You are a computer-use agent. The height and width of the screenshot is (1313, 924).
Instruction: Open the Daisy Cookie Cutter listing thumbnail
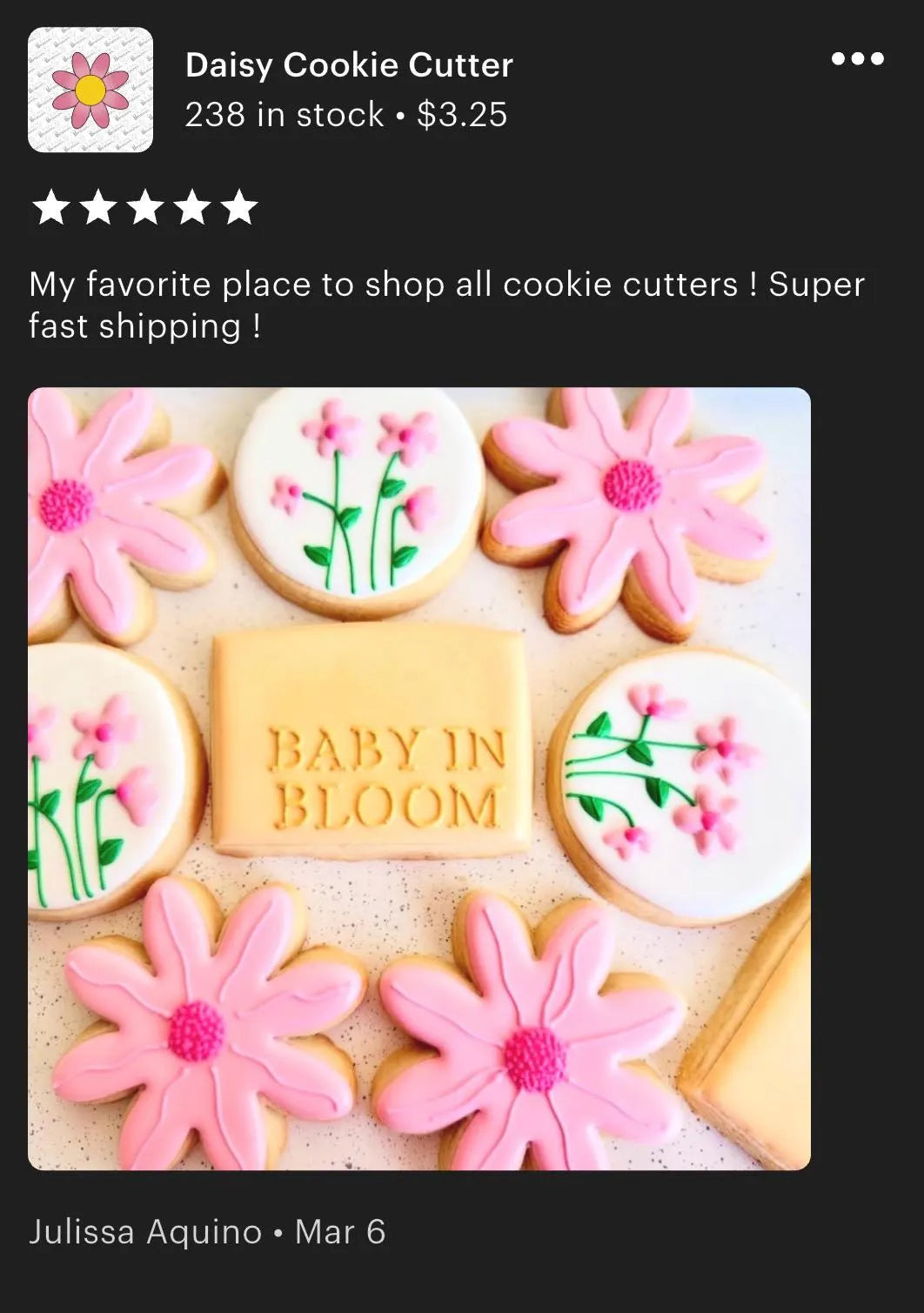coord(90,90)
